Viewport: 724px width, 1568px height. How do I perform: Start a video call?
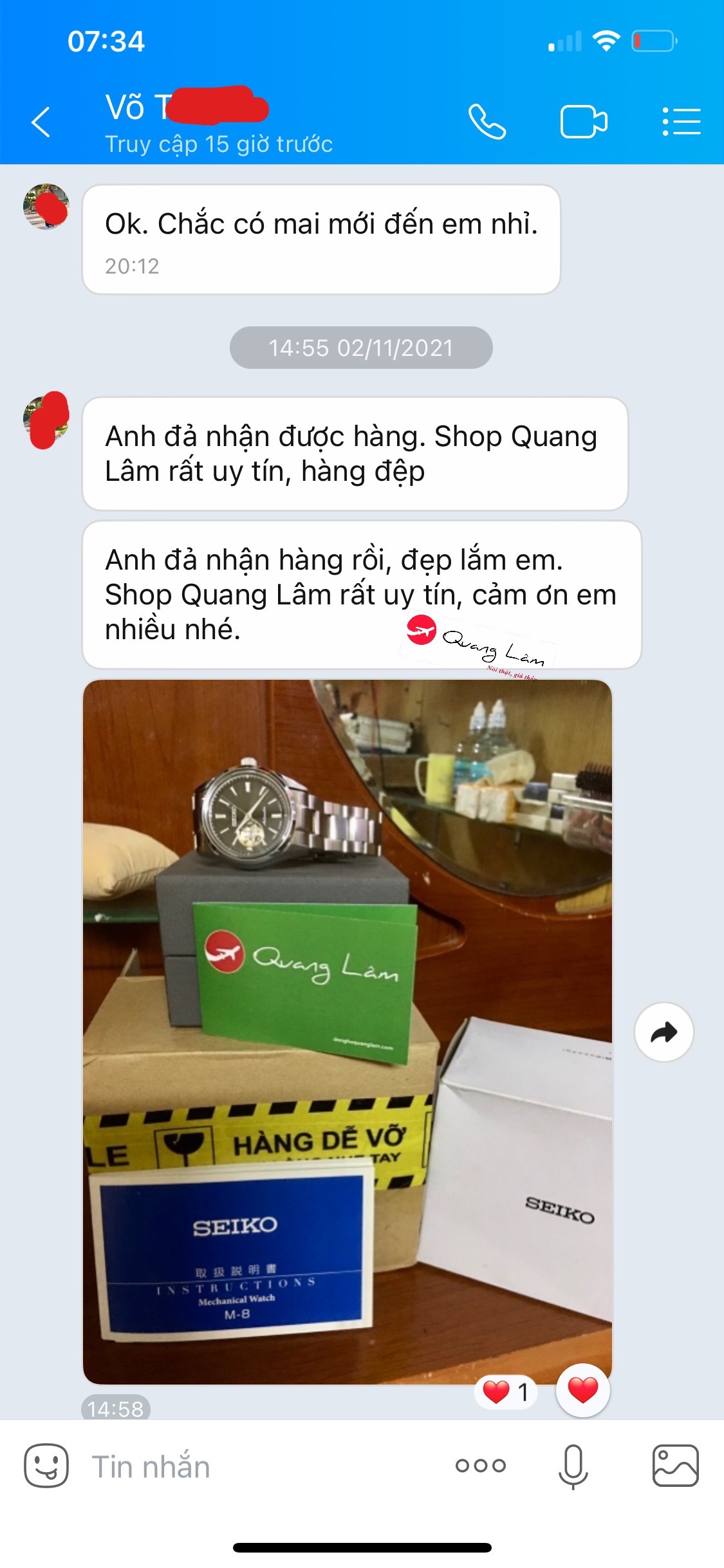584,122
